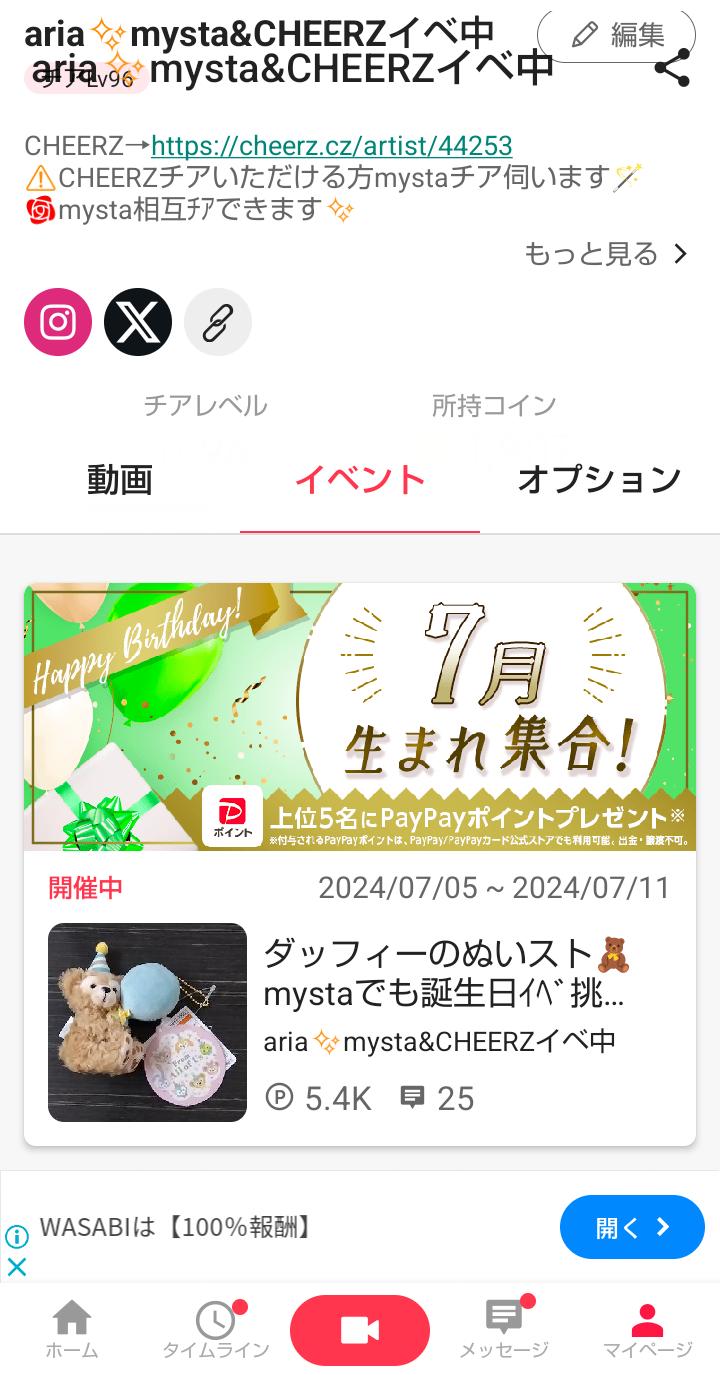720x1375 pixels.
Task: Open the cheerz.cz artist link
Action: click(331, 146)
